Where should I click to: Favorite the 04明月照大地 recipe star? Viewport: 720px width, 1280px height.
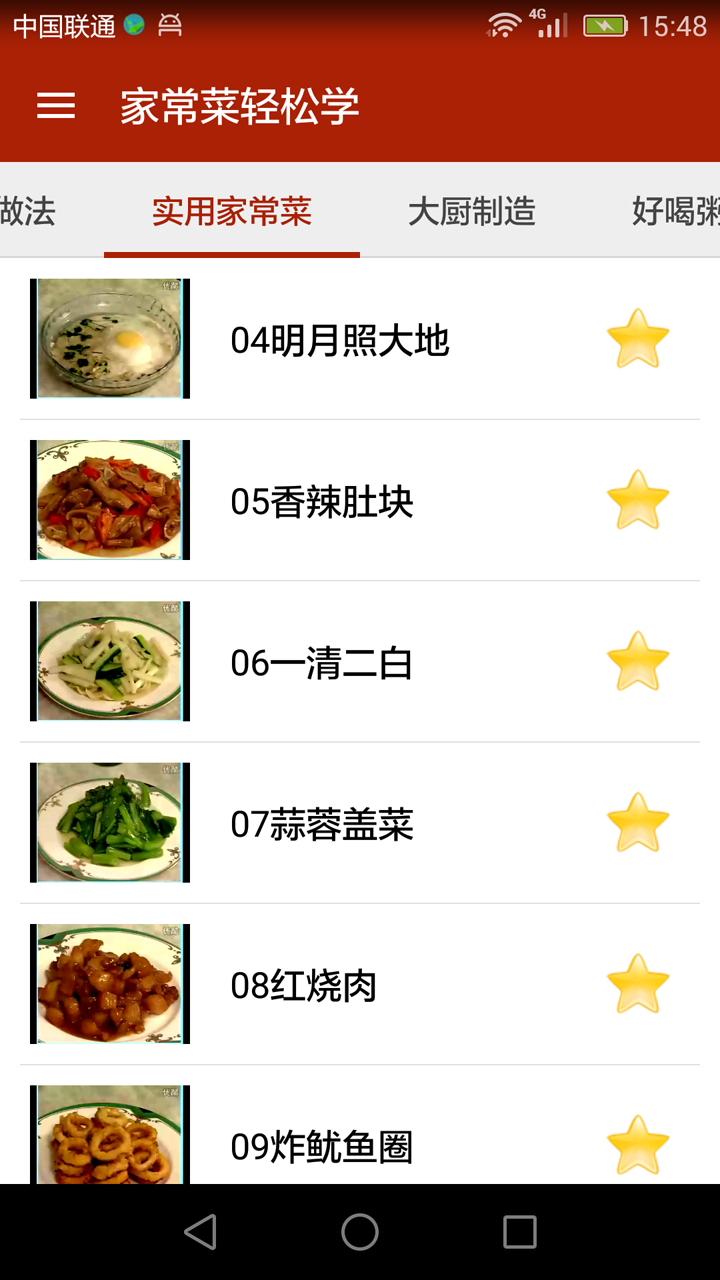pyautogui.click(x=638, y=339)
